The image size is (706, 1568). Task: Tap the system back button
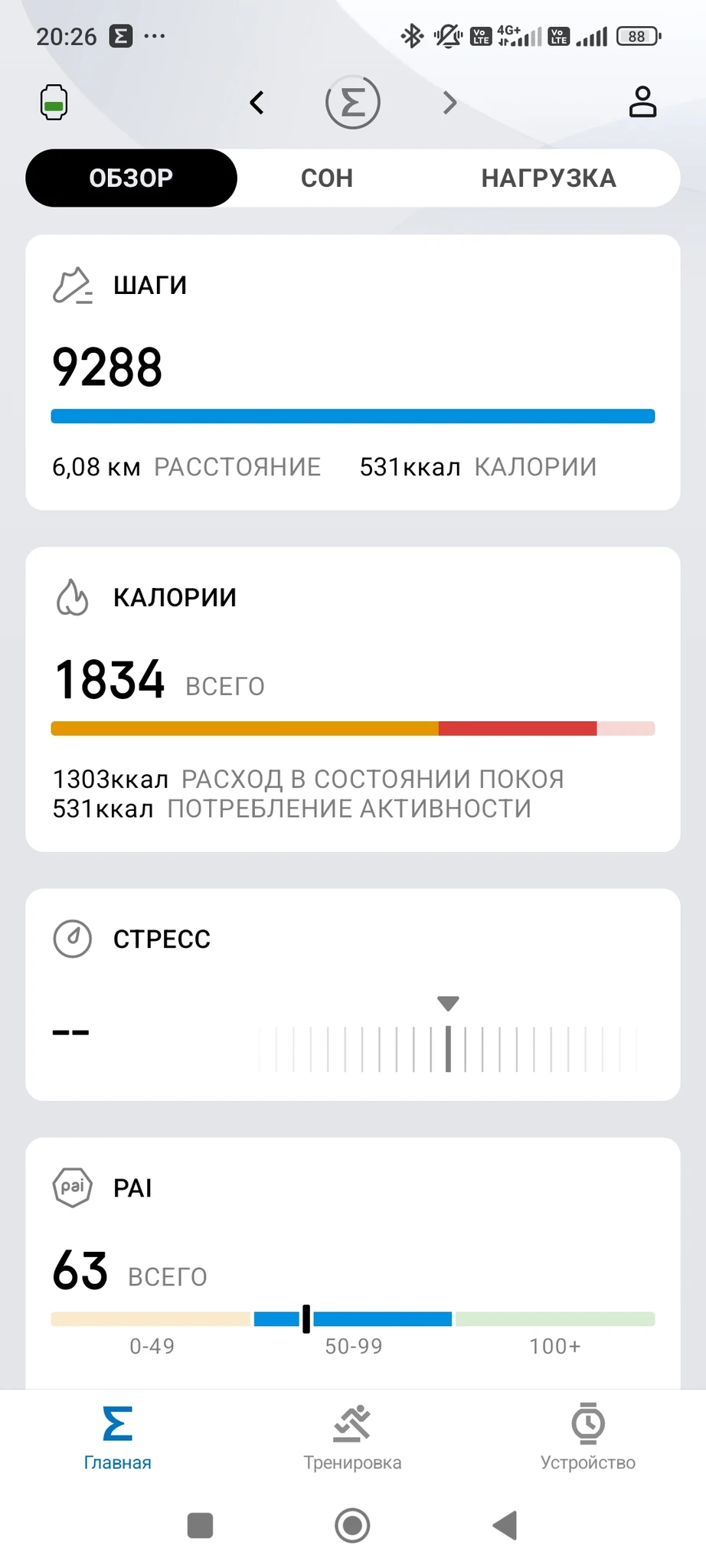click(505, 1525)
